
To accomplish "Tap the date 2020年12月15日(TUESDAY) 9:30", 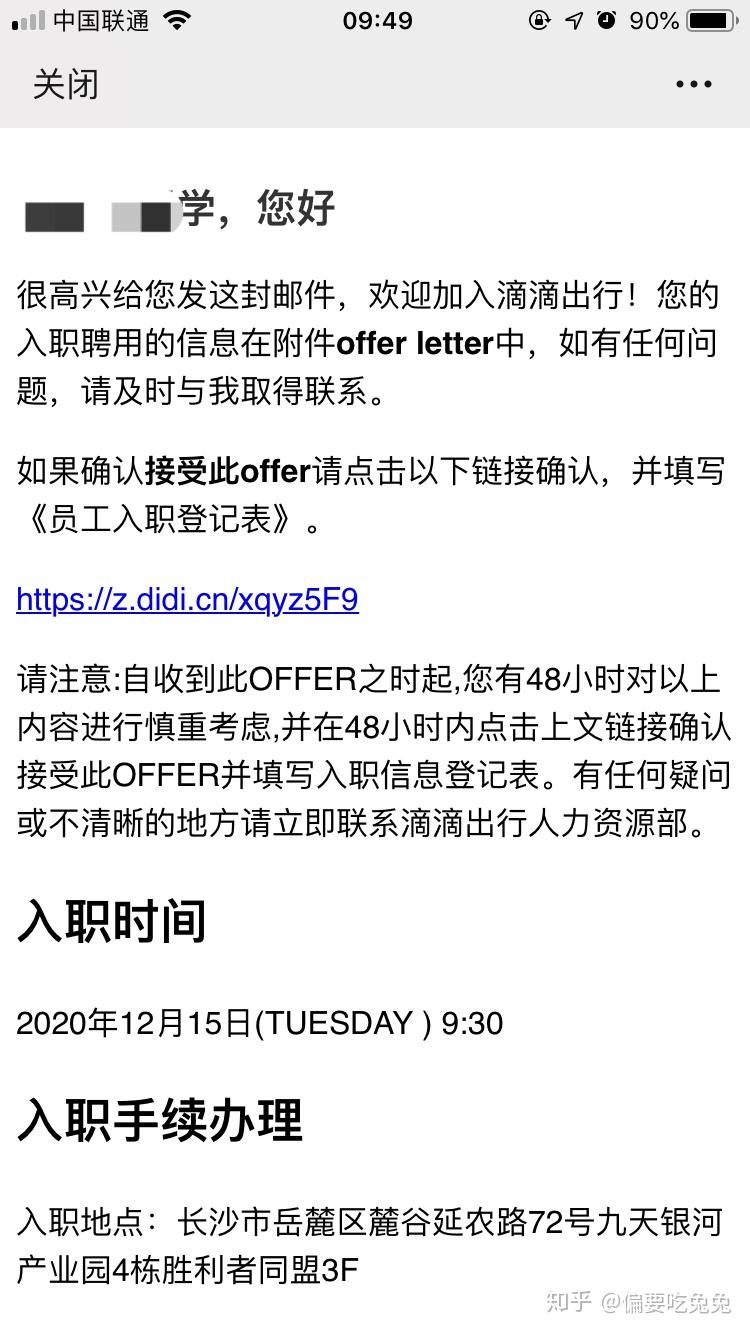I will 262,1023.
